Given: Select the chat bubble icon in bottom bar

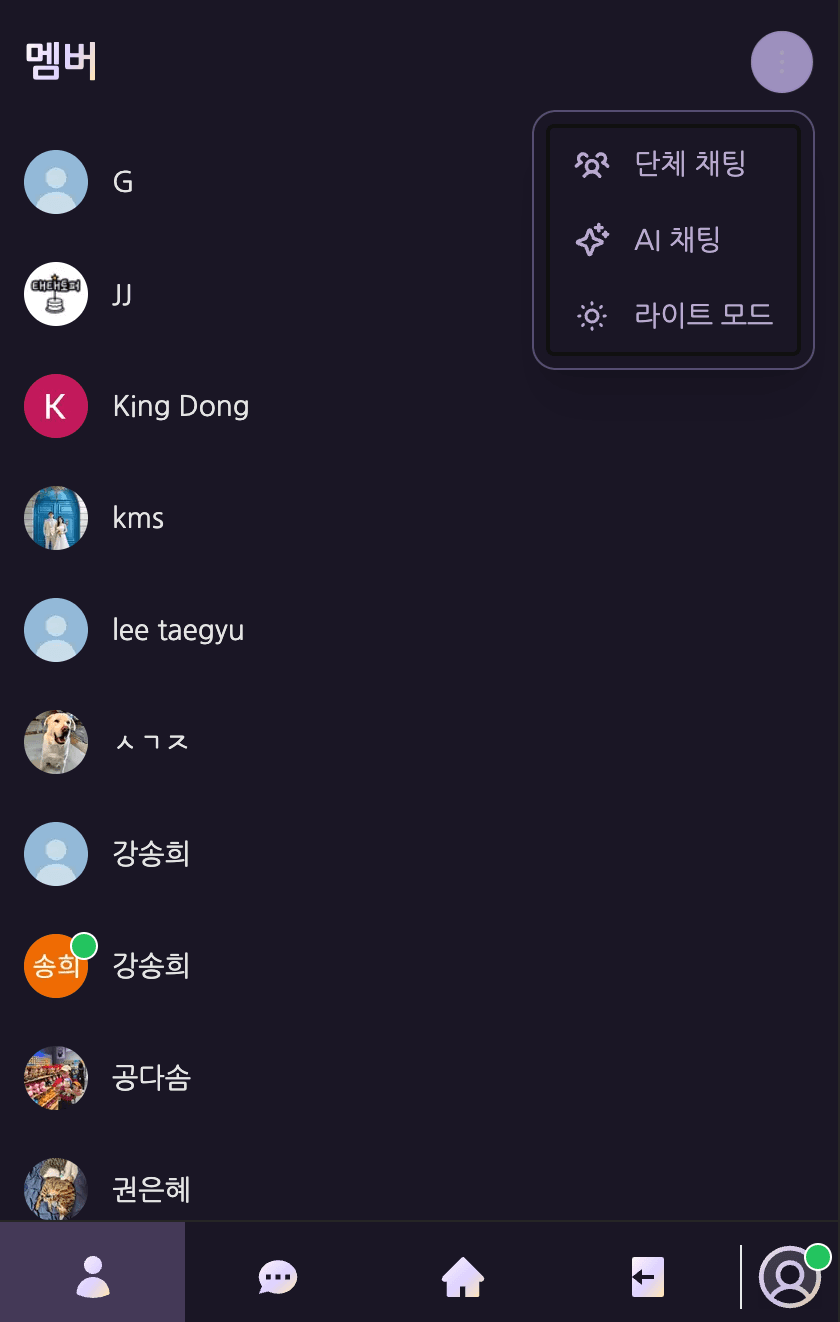Looking at the screenshot, I should (276, 1275).
